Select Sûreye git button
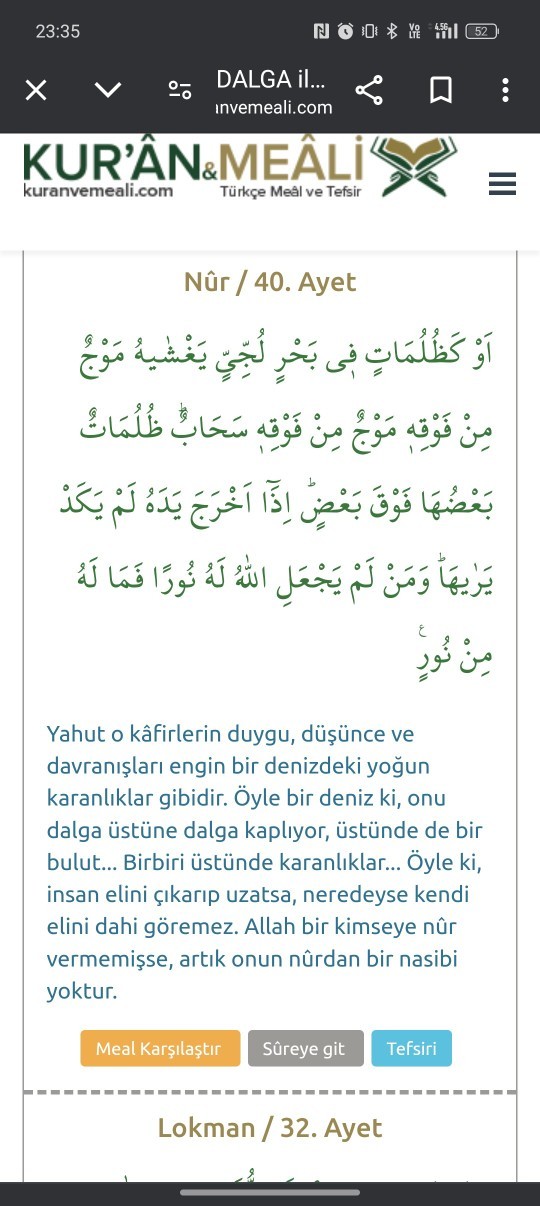Screen dimensions: 540x1206 [305, 1049]
